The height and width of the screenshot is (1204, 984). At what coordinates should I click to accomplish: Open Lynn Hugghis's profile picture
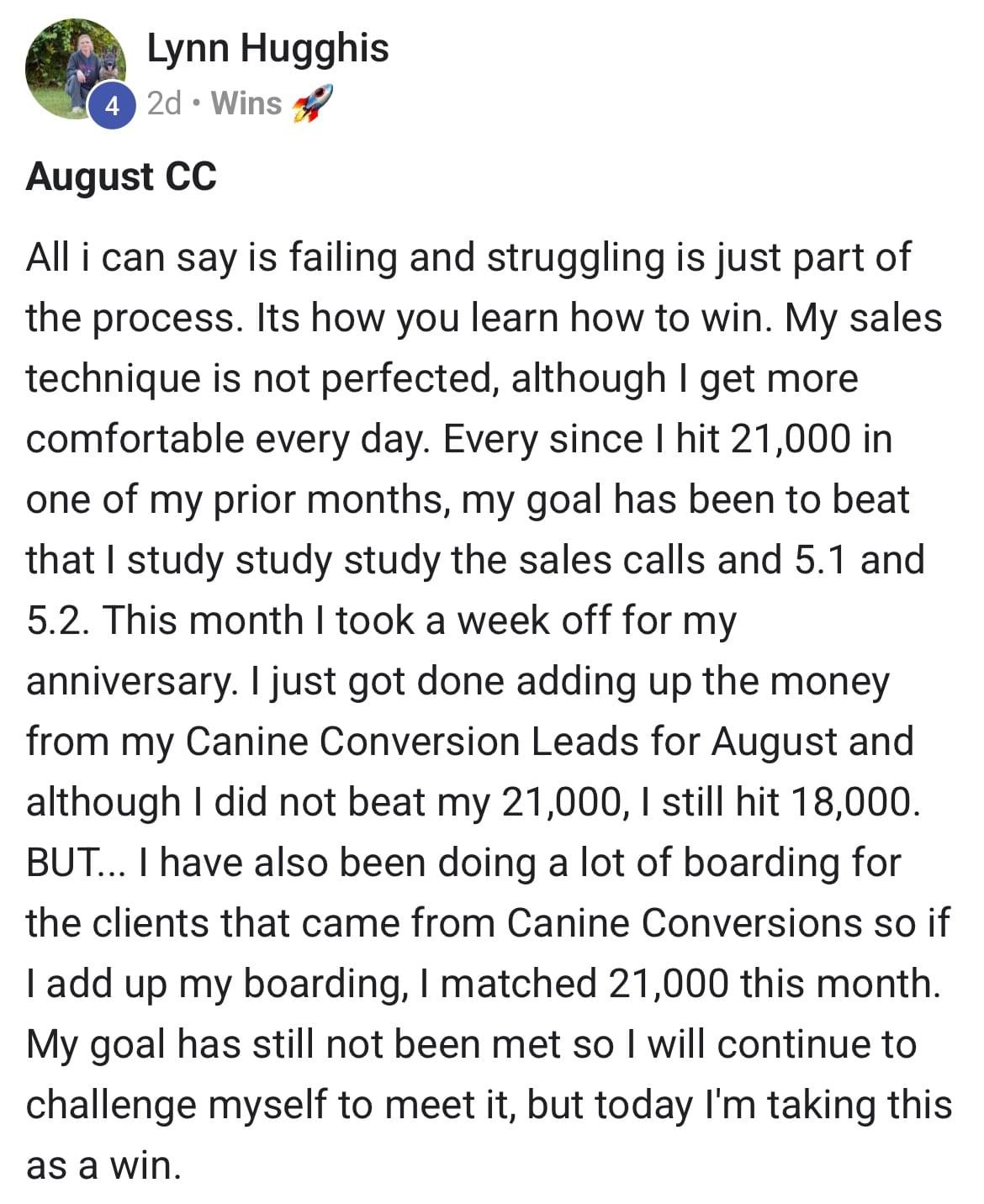coord(74,69)
